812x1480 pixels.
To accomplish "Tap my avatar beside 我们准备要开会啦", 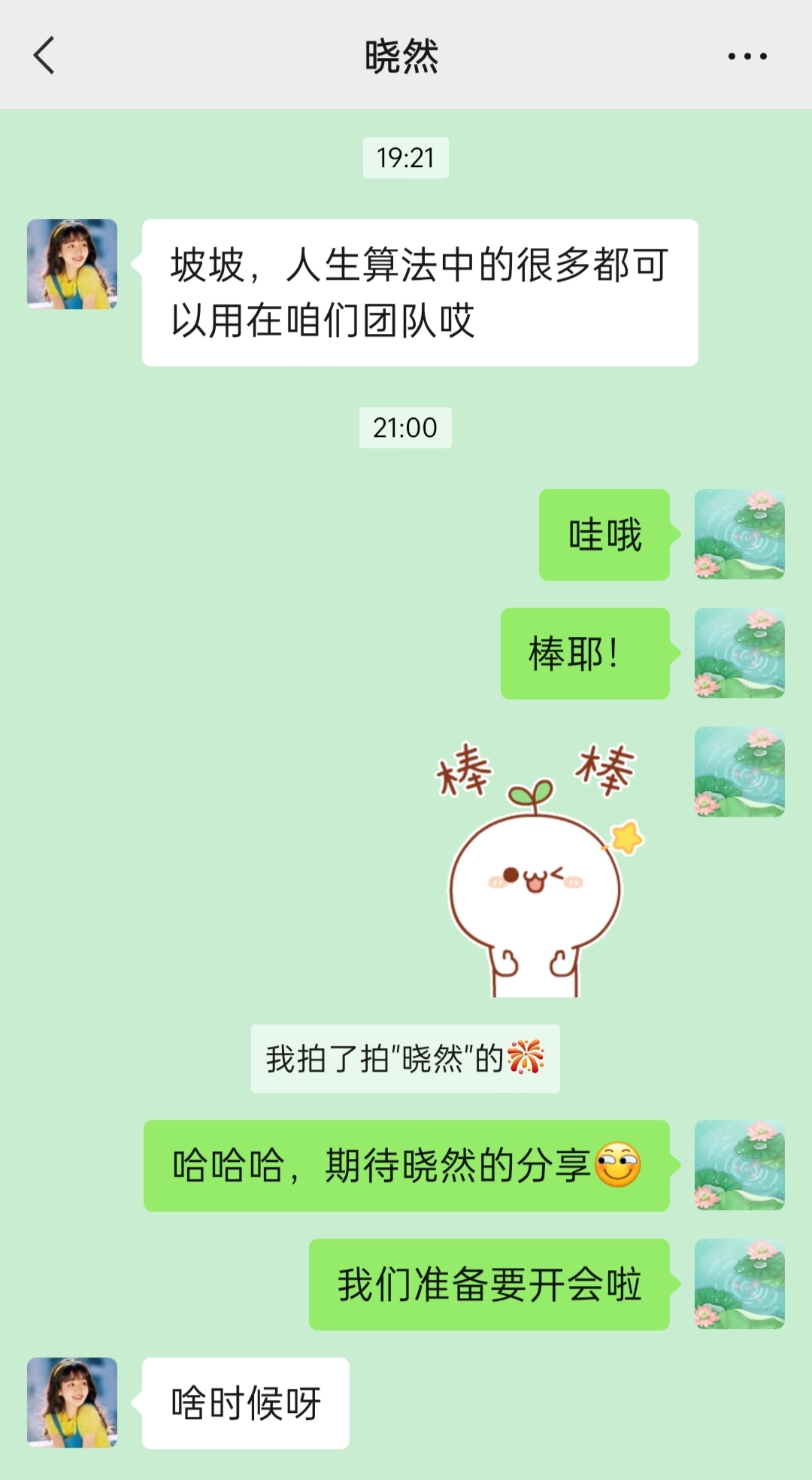I will [739, 1284].
